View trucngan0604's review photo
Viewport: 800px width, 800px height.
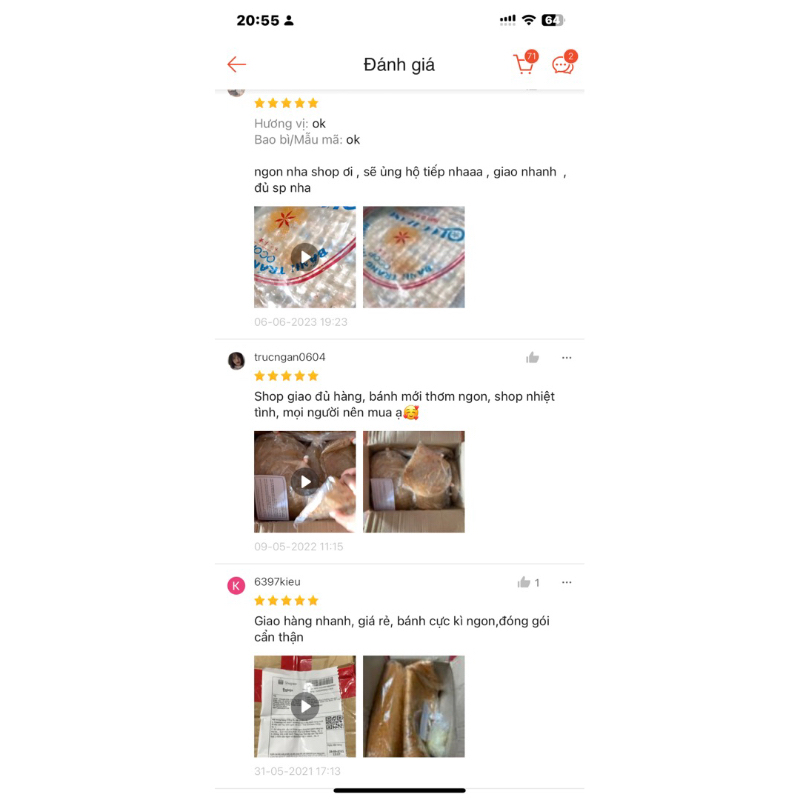(x=413, y=482)
